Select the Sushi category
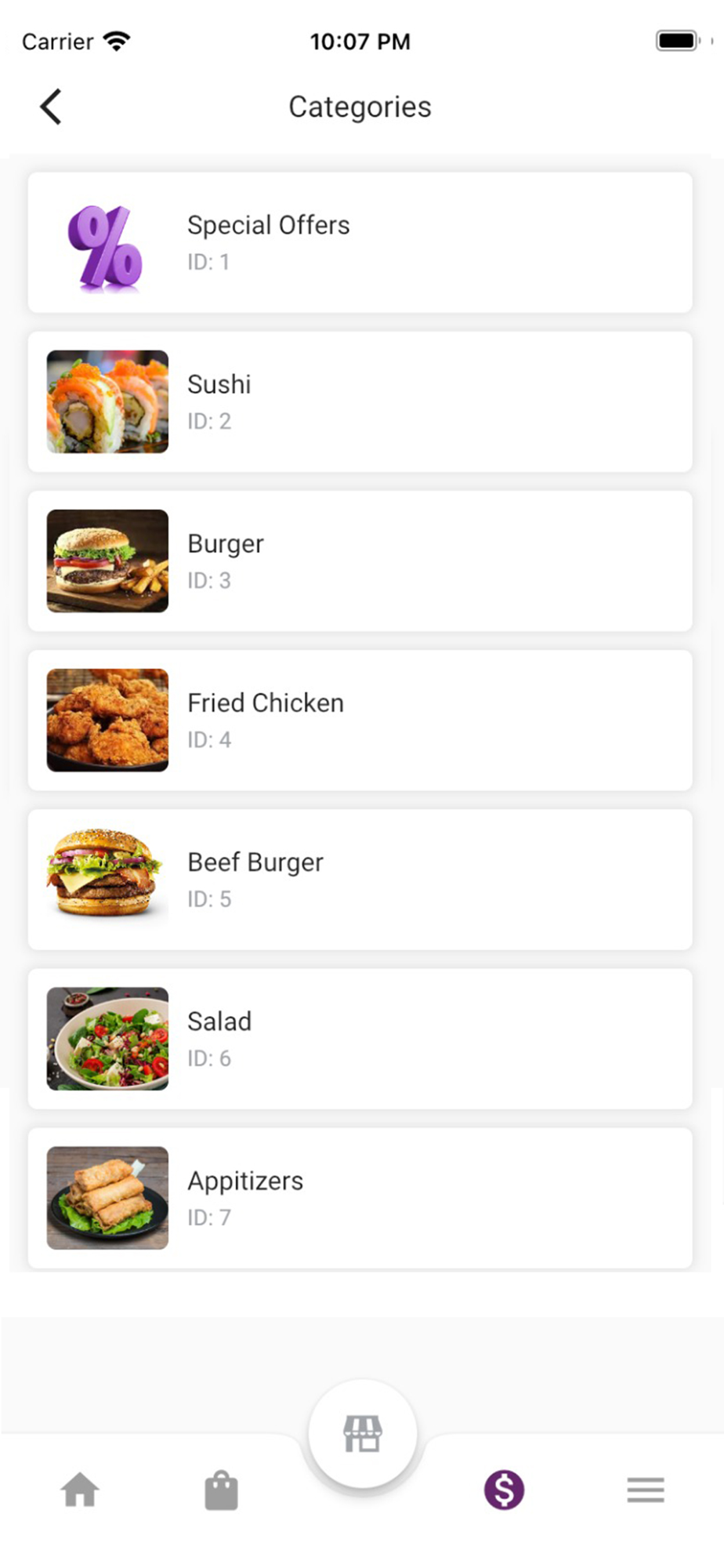Image resolution: width=724 pixels, height=1568 pixels. 360,402
